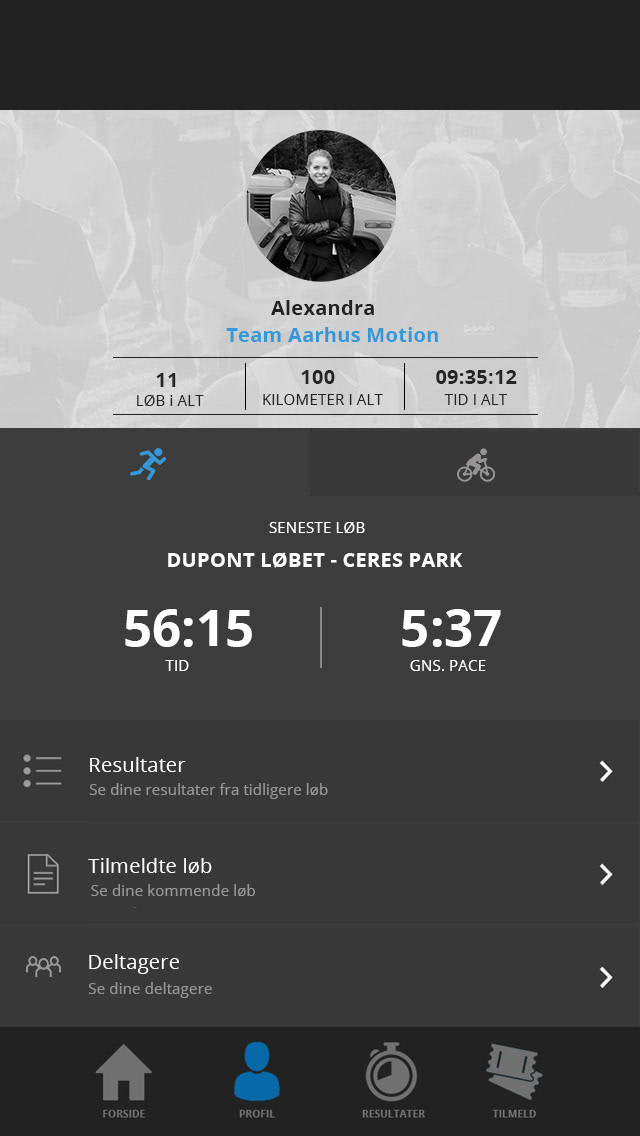Open the Resultater stopwatch tab
This screenshot has width=640, height=1136.
tap(392, 1081)
